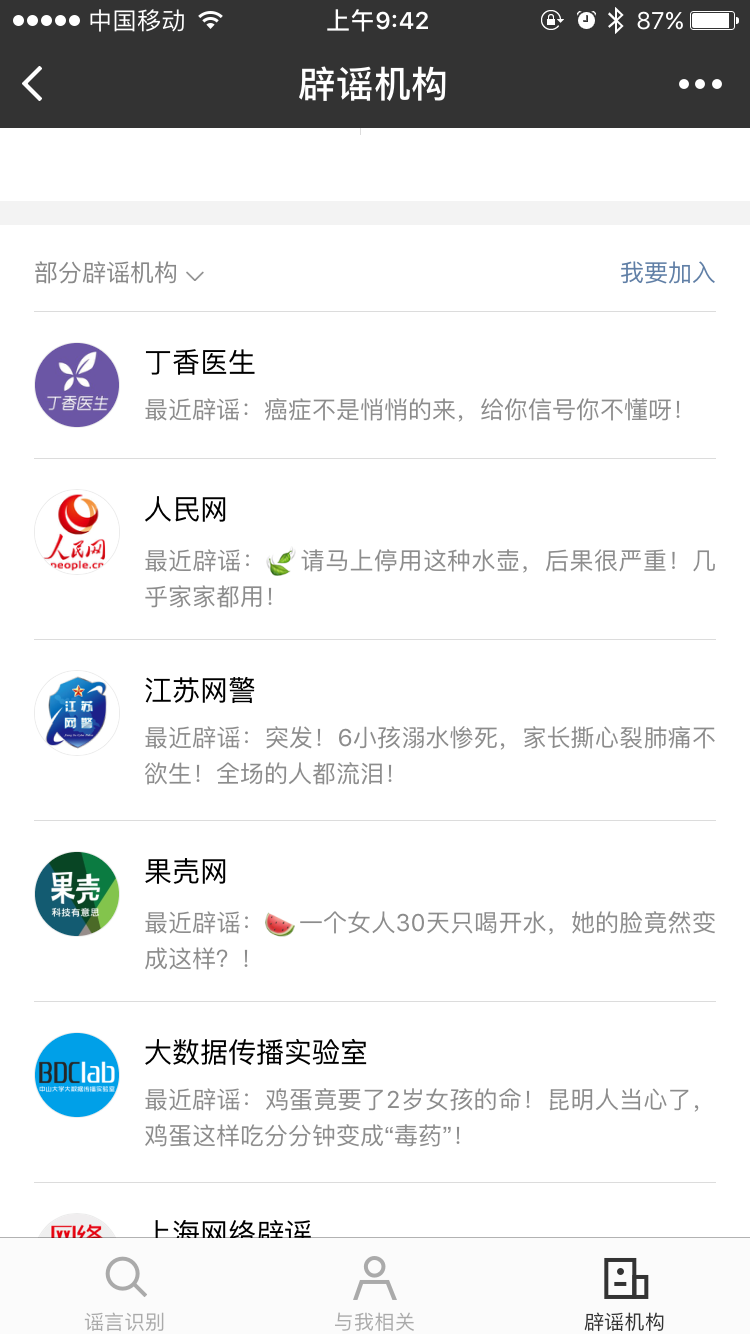
Task: Open the 大数据传播实验室 entry
Action: (375, 1092)
